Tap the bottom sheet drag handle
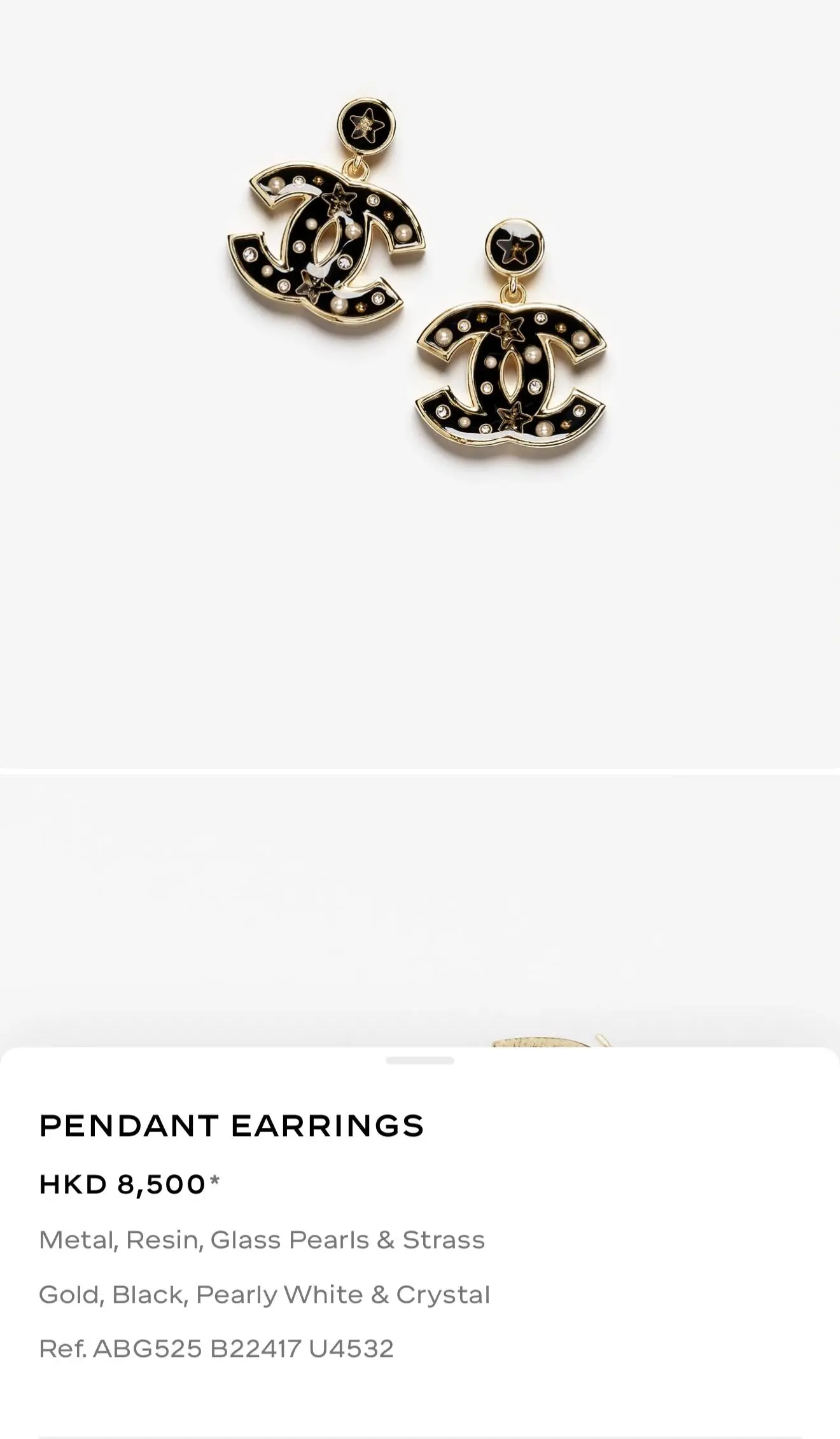This screenshot has height=1439, width=840. point(419,1060)
